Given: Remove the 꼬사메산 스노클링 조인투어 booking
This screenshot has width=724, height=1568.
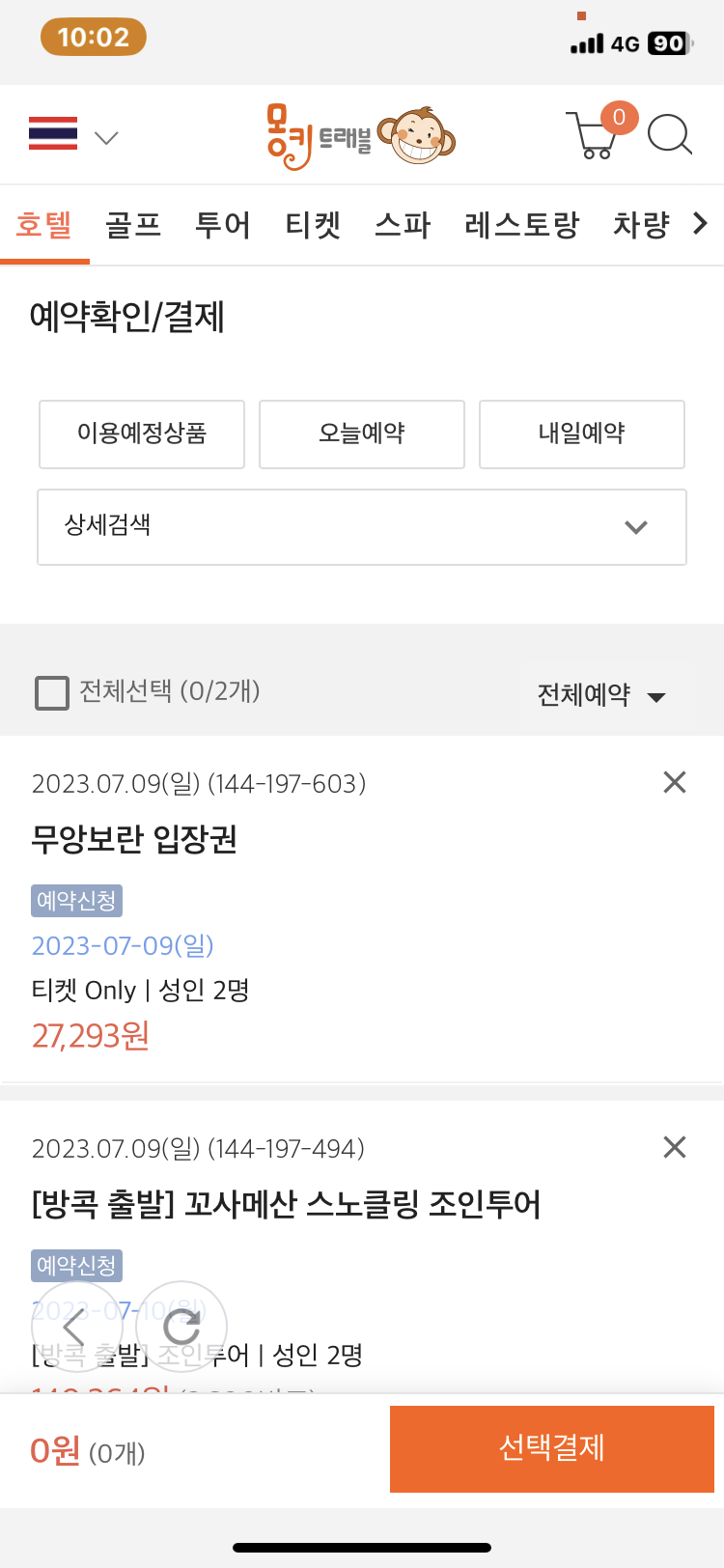Looking at the screenshot, I should point(675,1147).
